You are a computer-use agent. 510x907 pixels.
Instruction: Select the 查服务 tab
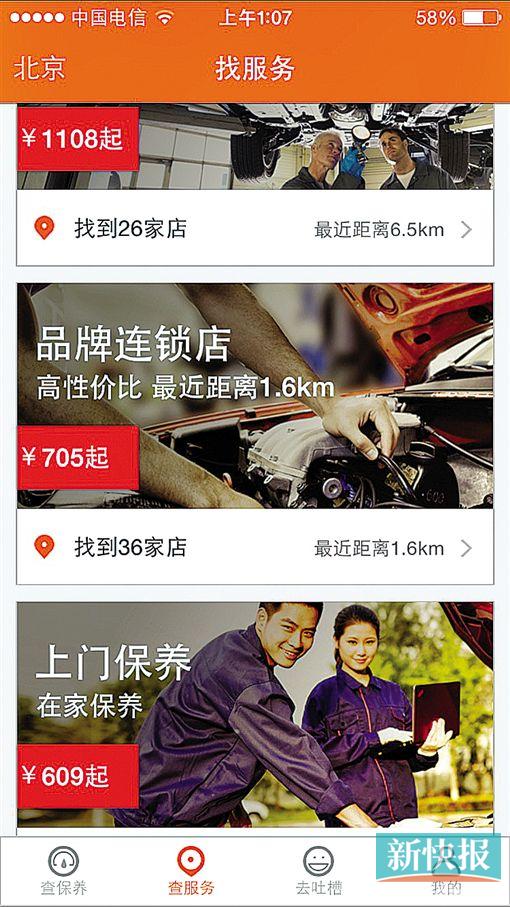point(191,871)
